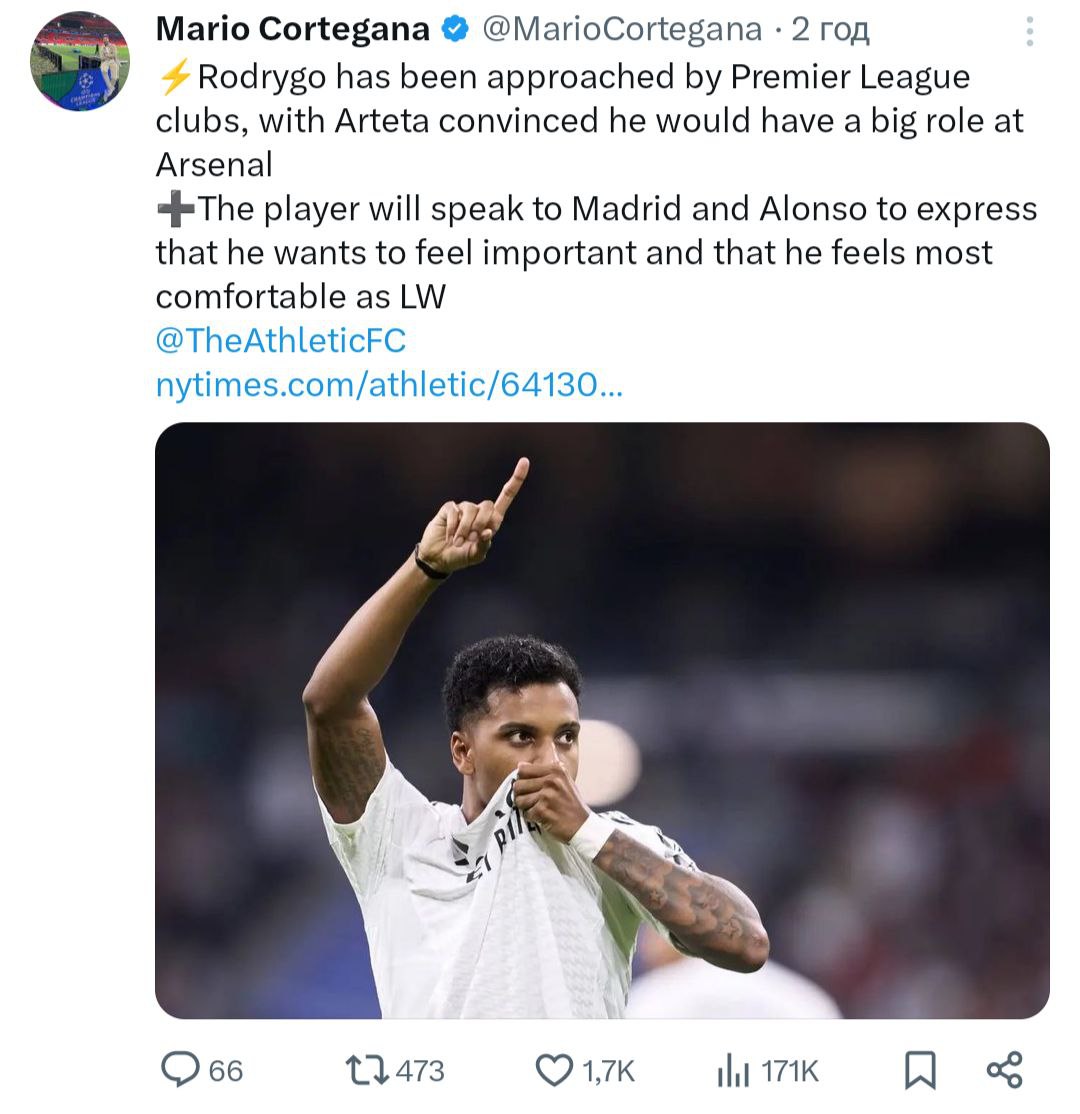
Task: View the post's view analytics
Action: [x=733, y=1071]
